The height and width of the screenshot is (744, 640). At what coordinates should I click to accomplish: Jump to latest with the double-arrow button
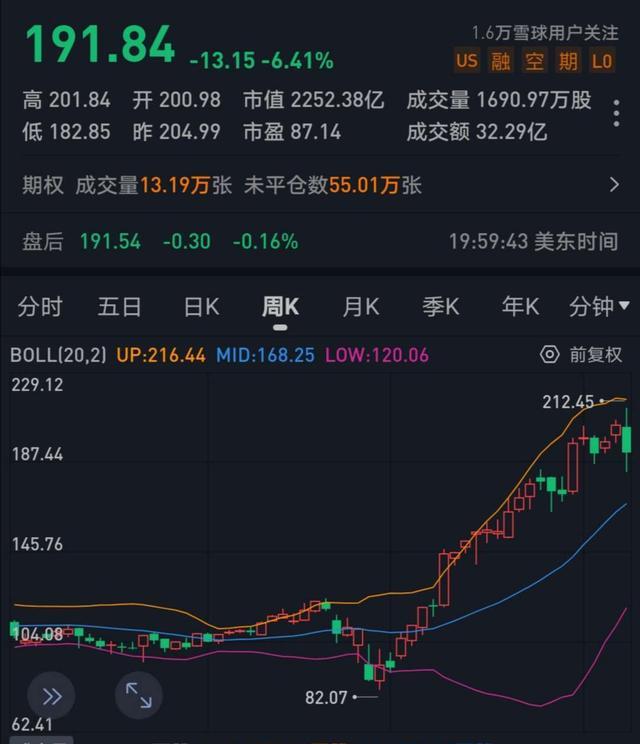[x=51, y=696]
